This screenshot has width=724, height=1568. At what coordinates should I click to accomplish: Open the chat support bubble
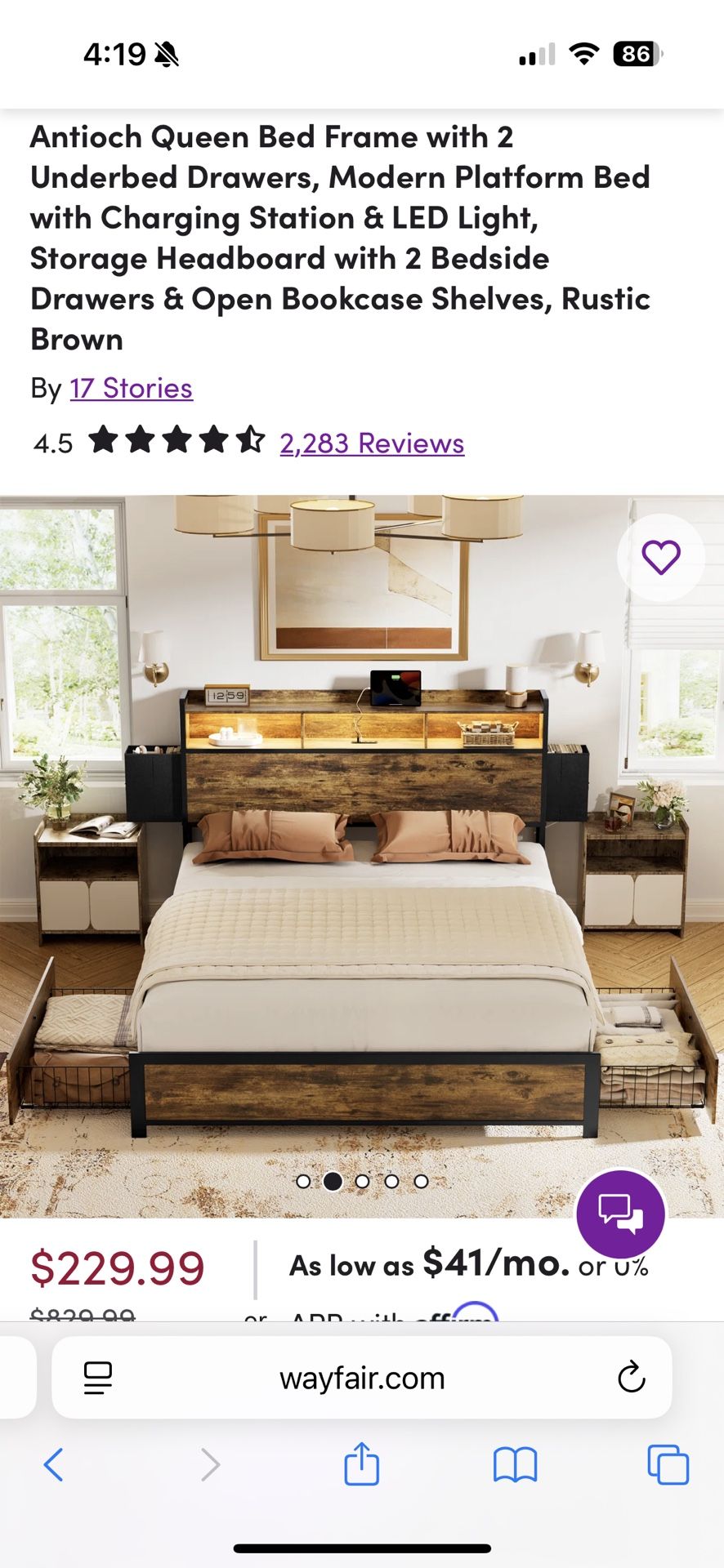click(x=620, y=1214)
